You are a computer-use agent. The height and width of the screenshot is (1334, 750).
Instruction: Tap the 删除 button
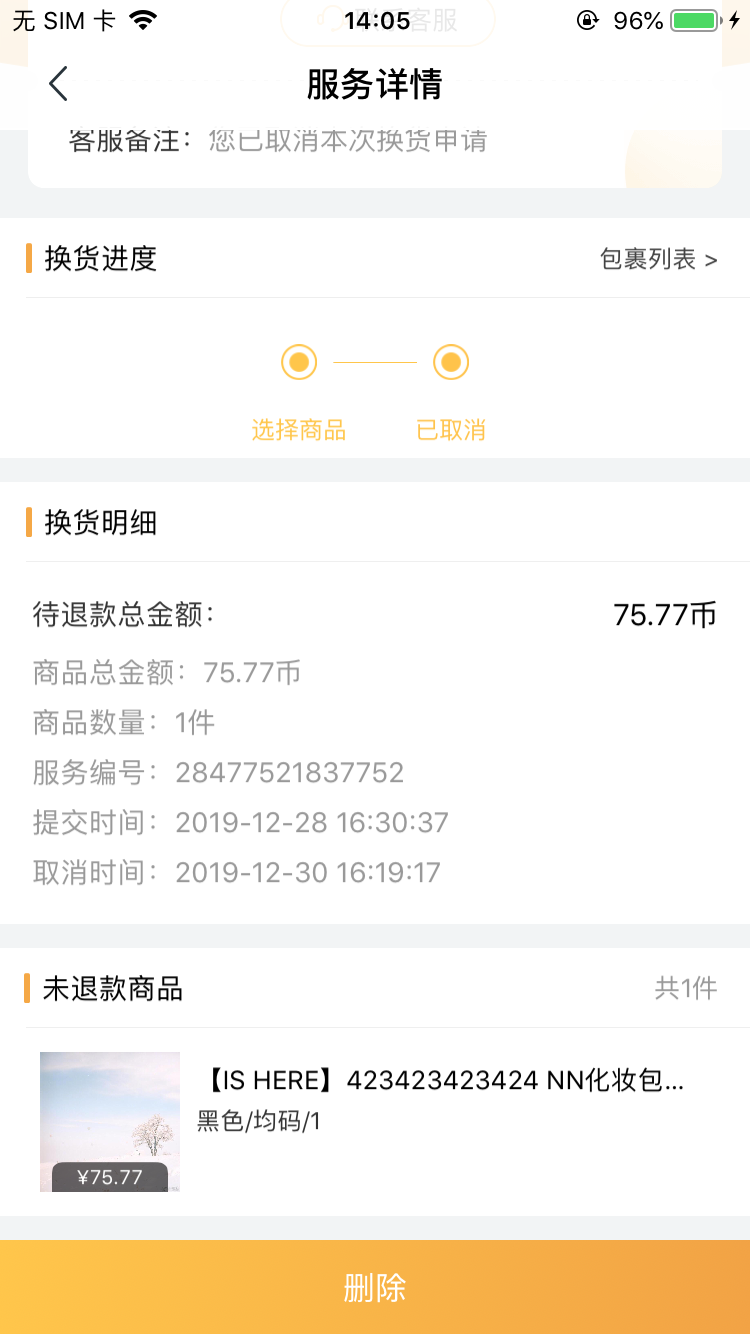point(375,1287)
